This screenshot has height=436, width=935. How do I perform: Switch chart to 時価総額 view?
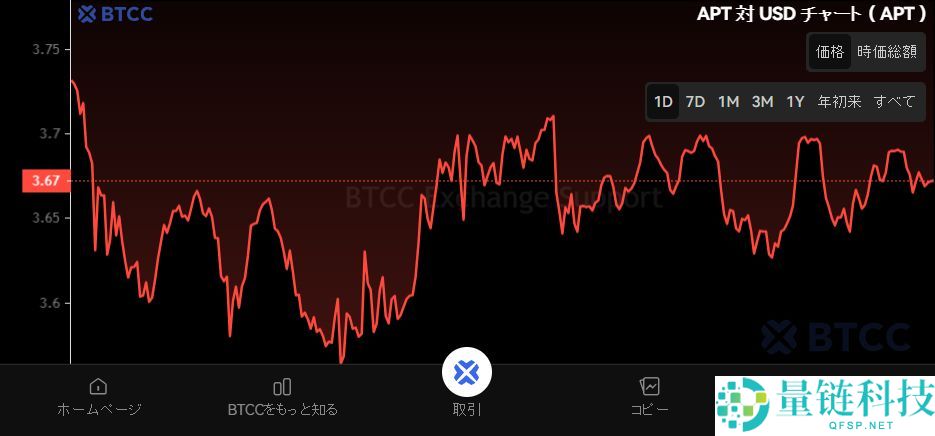886,52
